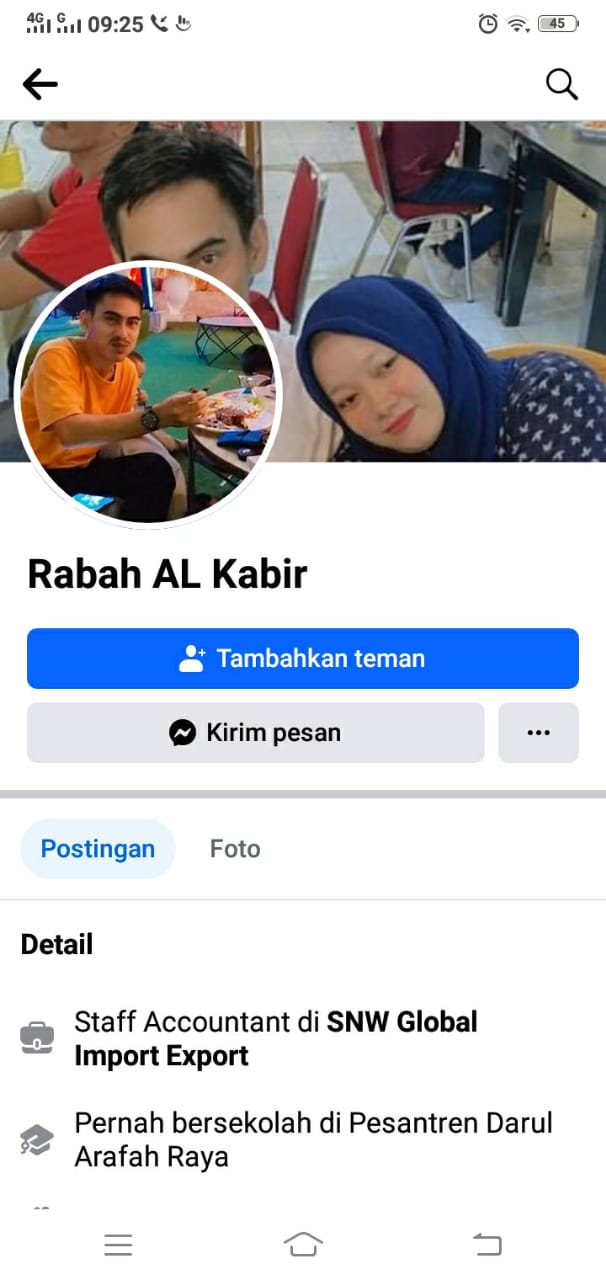The width and height of the screenshot is (606, 1280).
Task: Open Pesantren Darul Arafah Raya school detail
Action: coord(312,1139)
